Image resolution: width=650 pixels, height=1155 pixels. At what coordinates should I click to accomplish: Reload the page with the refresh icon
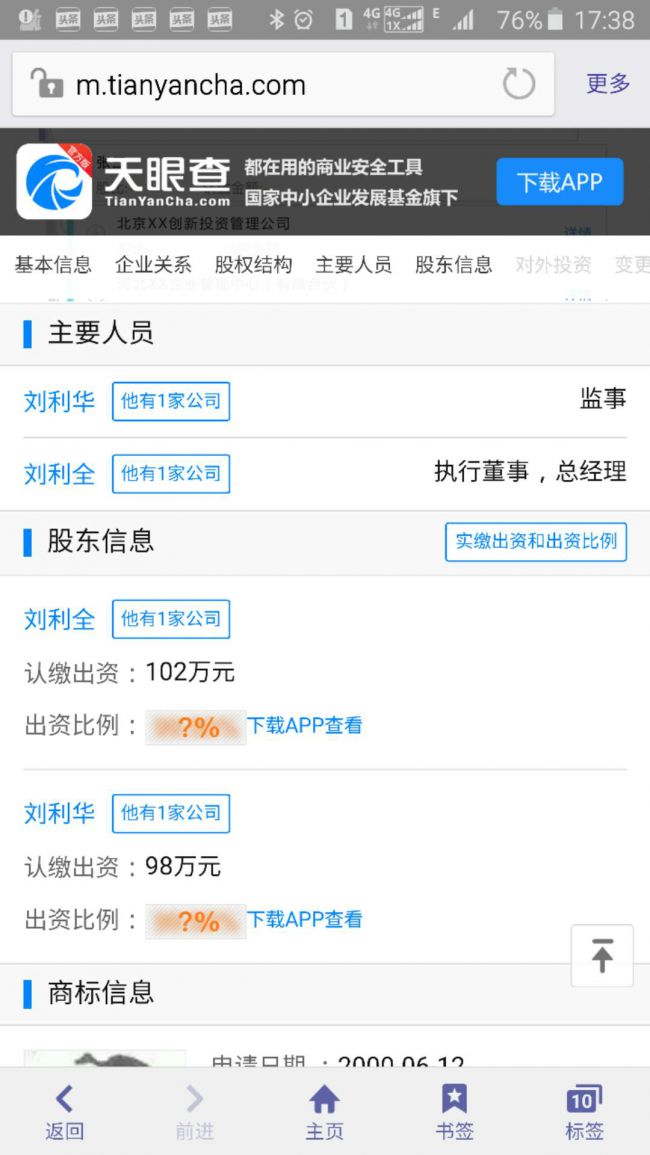point(518,84)
